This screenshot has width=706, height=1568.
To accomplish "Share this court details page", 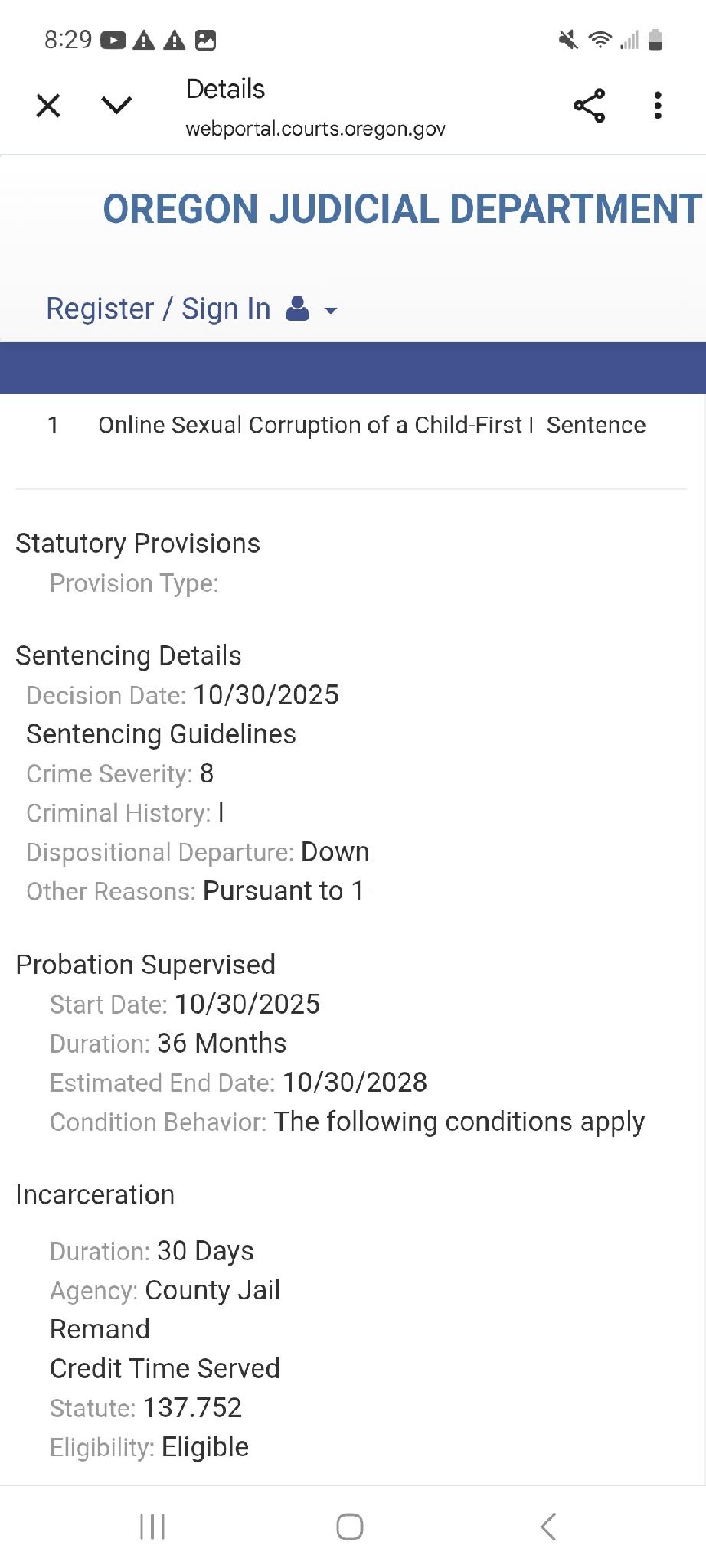I will pyautogui.click(x=589, y=106).
